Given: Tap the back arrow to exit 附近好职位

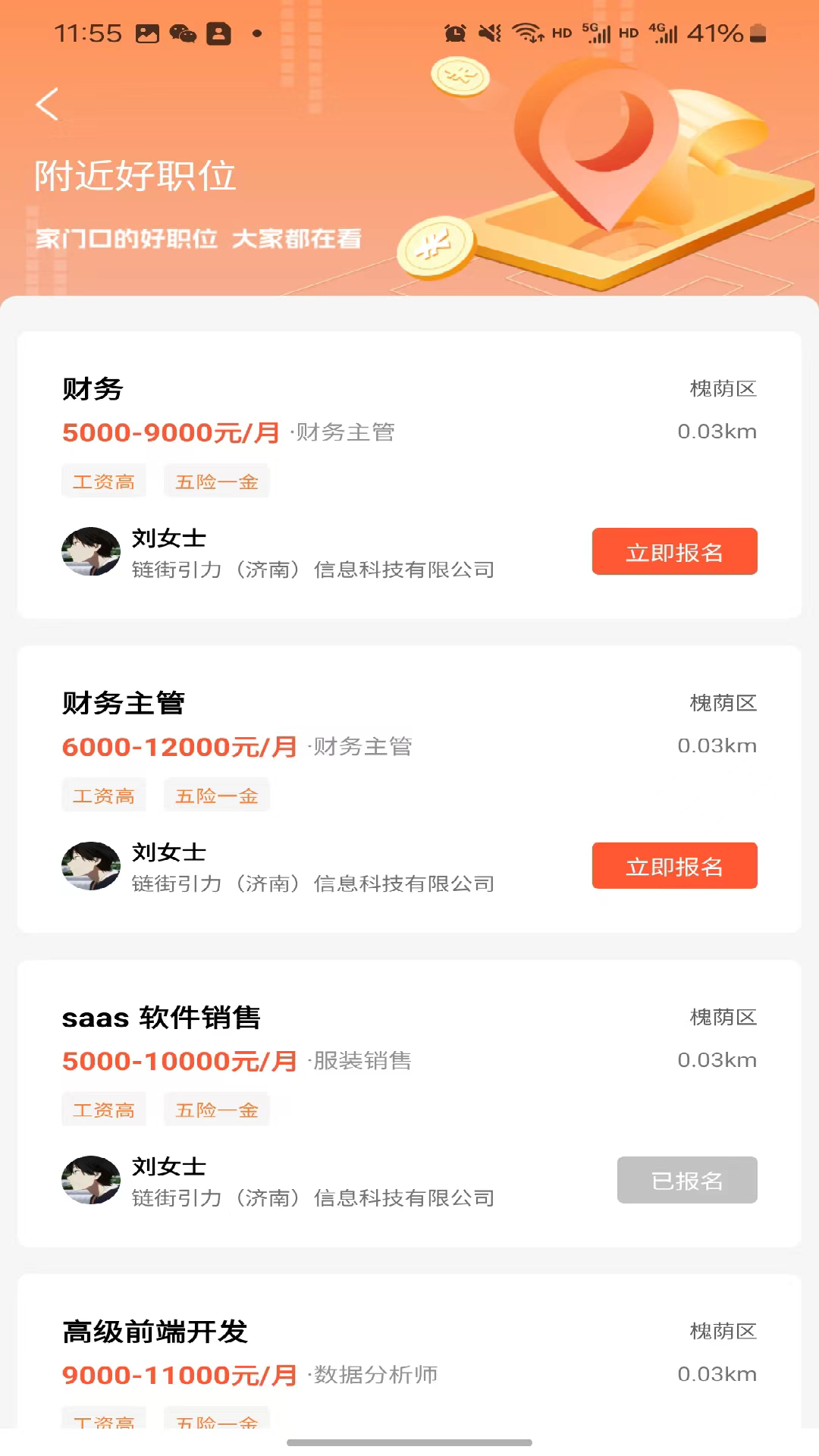Looking at the screenshot, I should tap(47, 105).
